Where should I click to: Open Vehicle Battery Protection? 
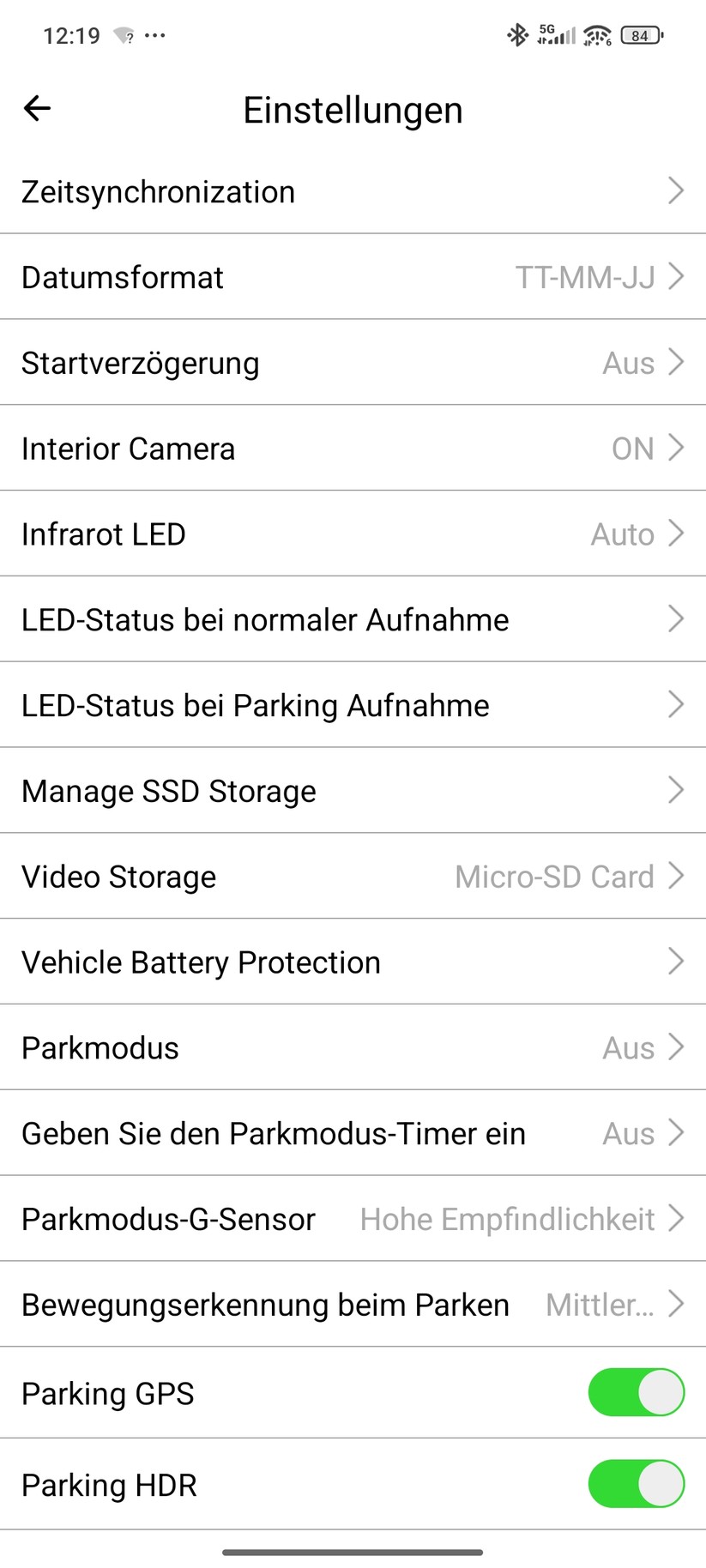point(677,962)
